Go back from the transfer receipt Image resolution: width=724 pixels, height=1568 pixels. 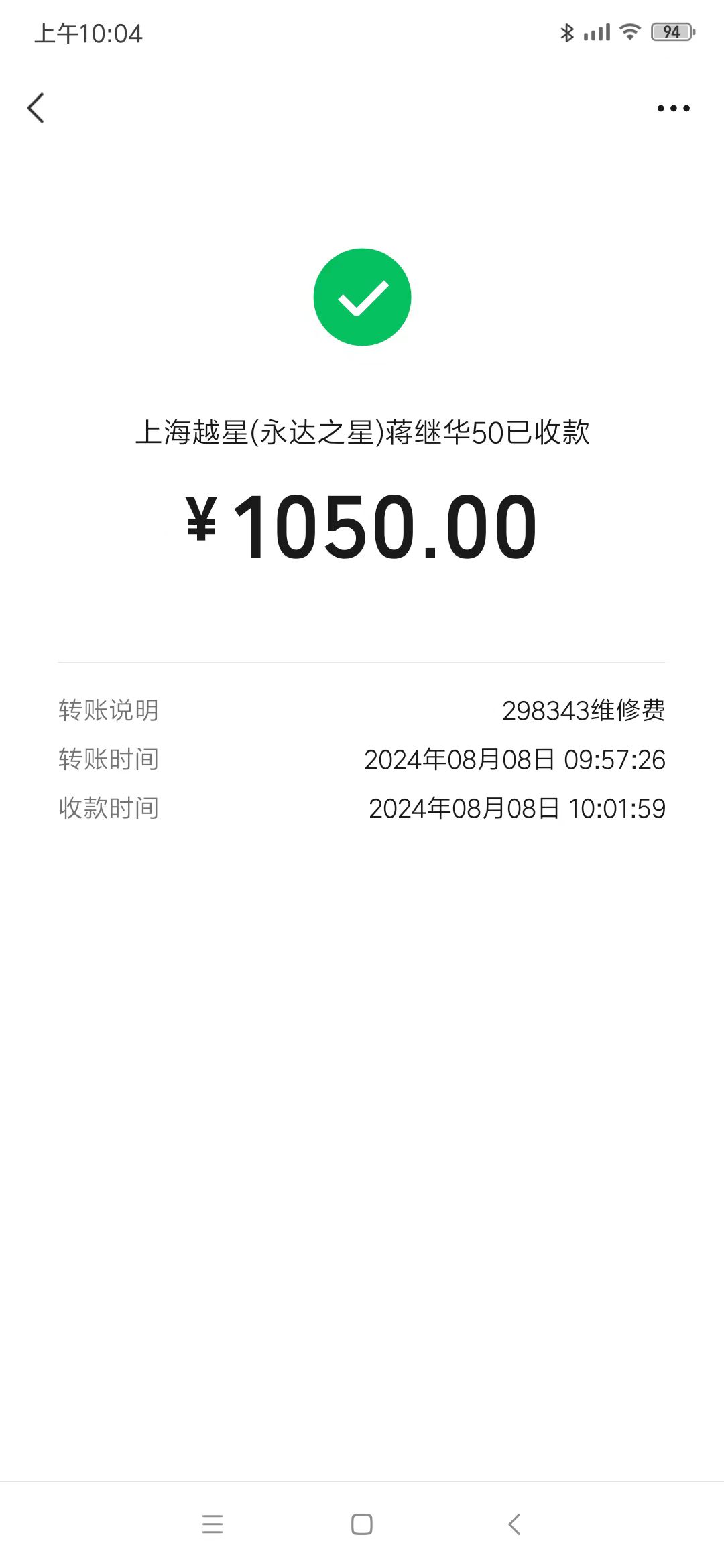(36, 108)
